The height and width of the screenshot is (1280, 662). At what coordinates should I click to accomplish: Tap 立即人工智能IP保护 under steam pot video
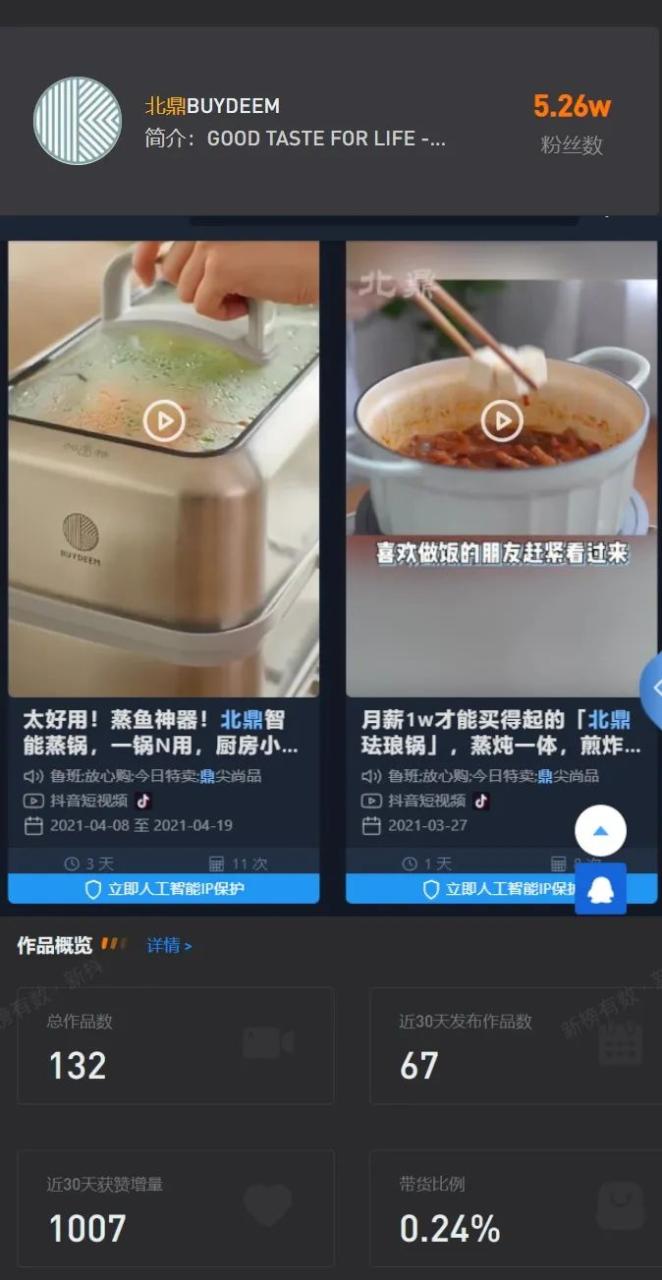tap(164, 889)
